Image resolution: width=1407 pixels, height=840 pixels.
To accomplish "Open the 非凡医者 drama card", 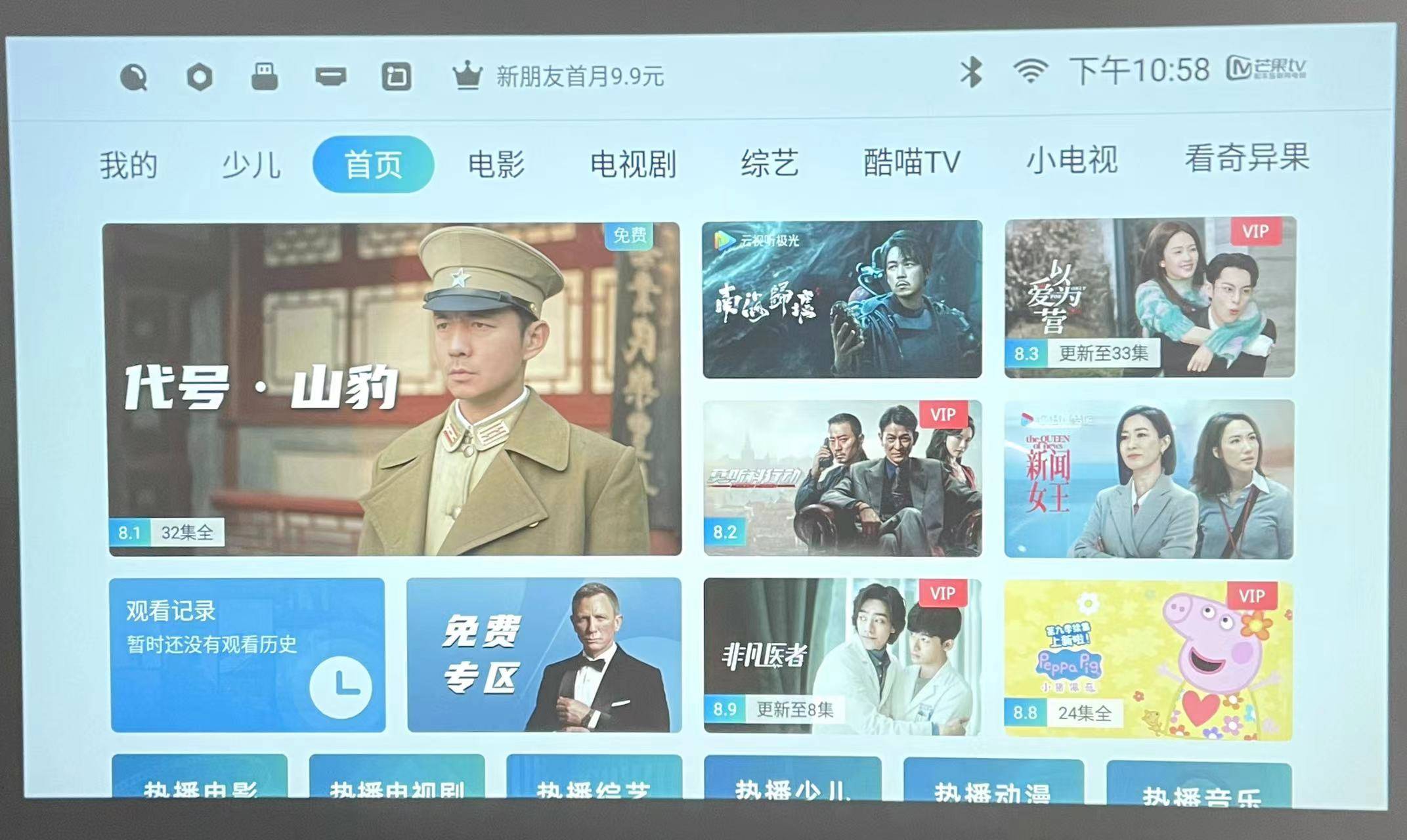I will [842, 656].
